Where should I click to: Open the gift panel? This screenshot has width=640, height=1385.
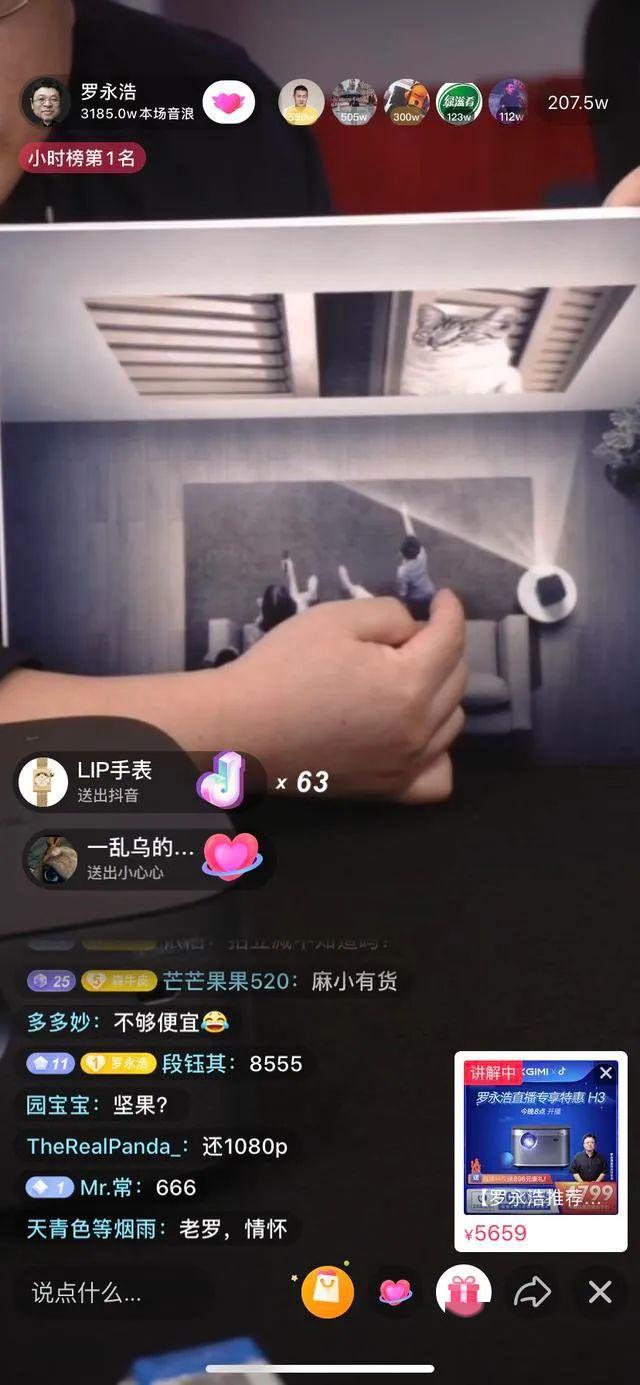[463, 1292]
